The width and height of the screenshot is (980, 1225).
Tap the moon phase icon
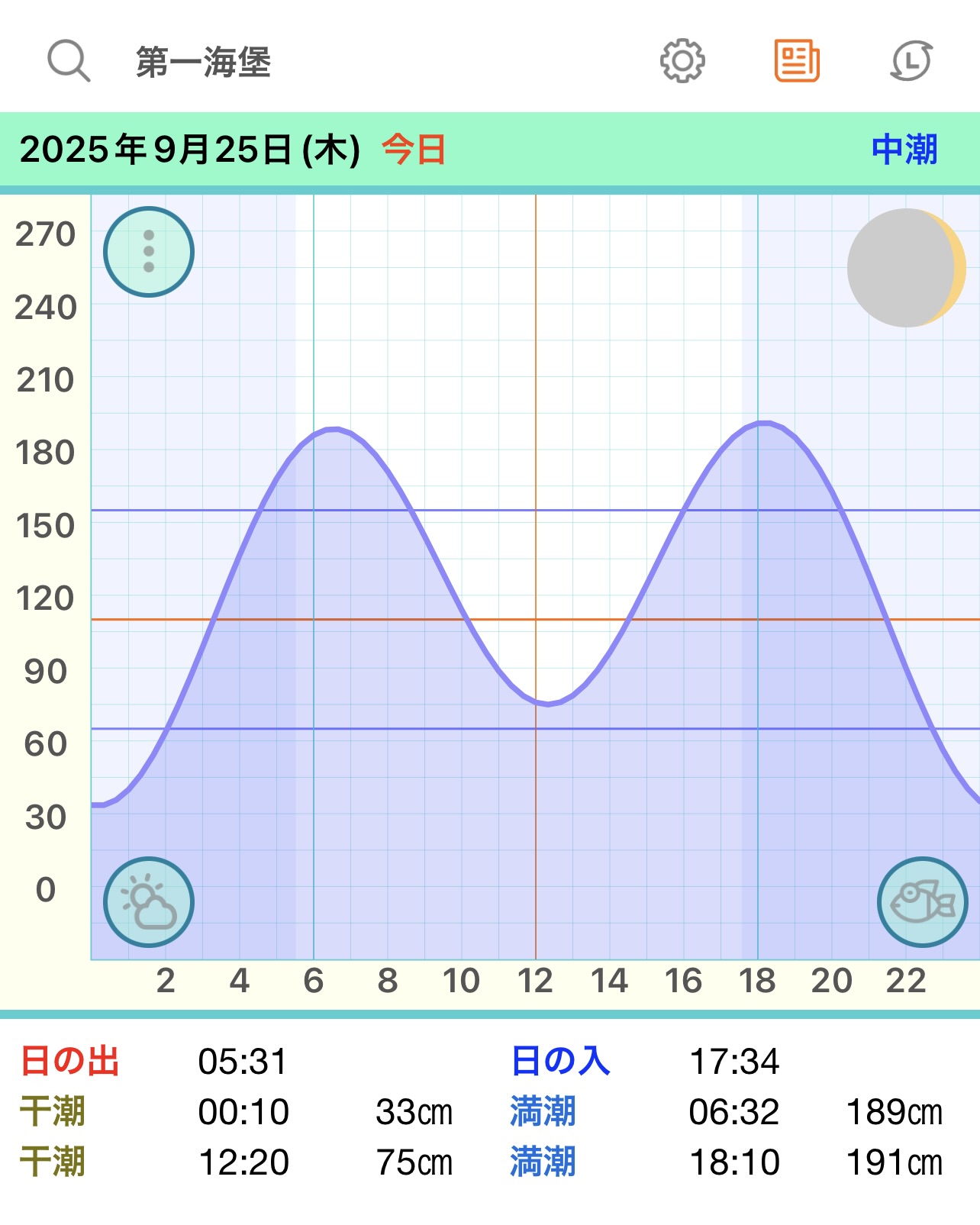(907, 268)
